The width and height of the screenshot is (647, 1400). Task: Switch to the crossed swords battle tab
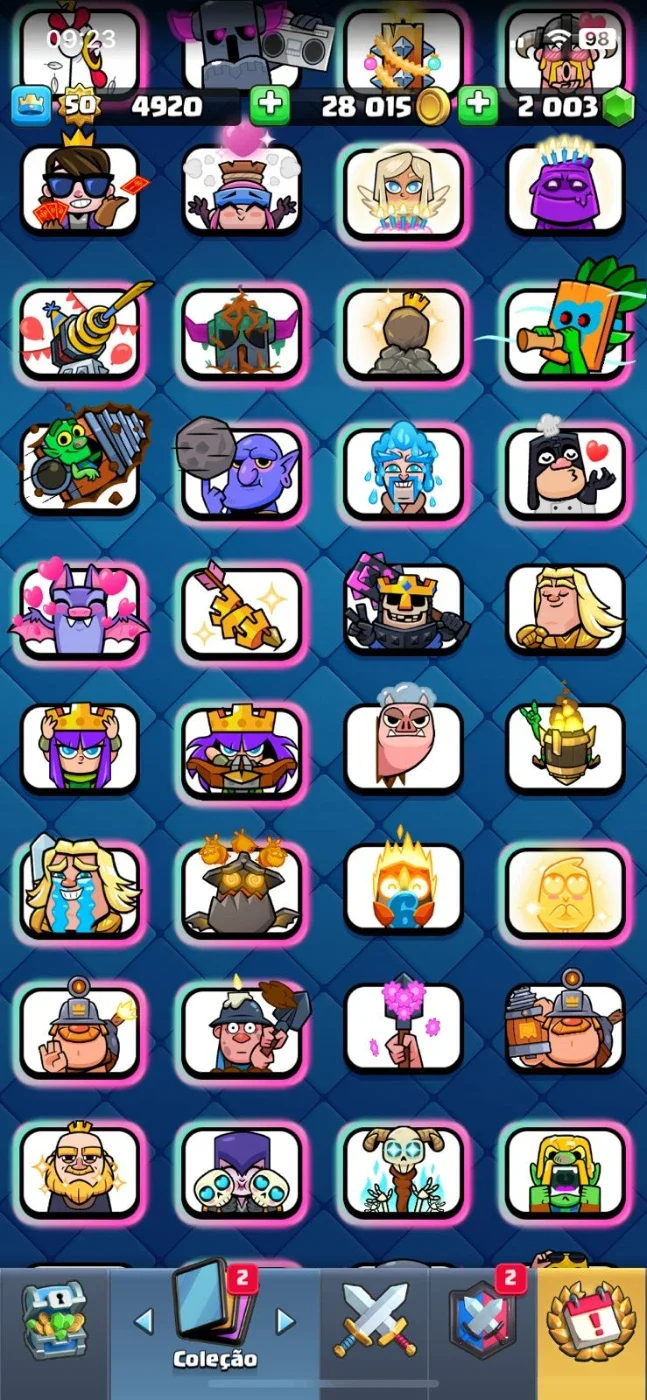click(375, 1318)
